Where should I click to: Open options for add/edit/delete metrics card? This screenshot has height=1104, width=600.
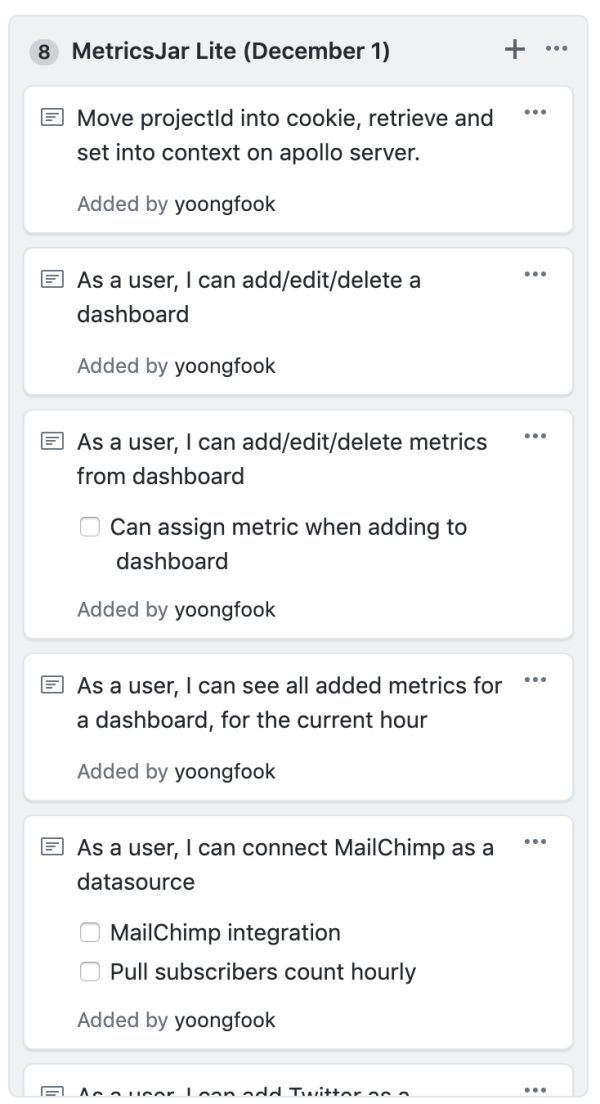pos(535,436)
